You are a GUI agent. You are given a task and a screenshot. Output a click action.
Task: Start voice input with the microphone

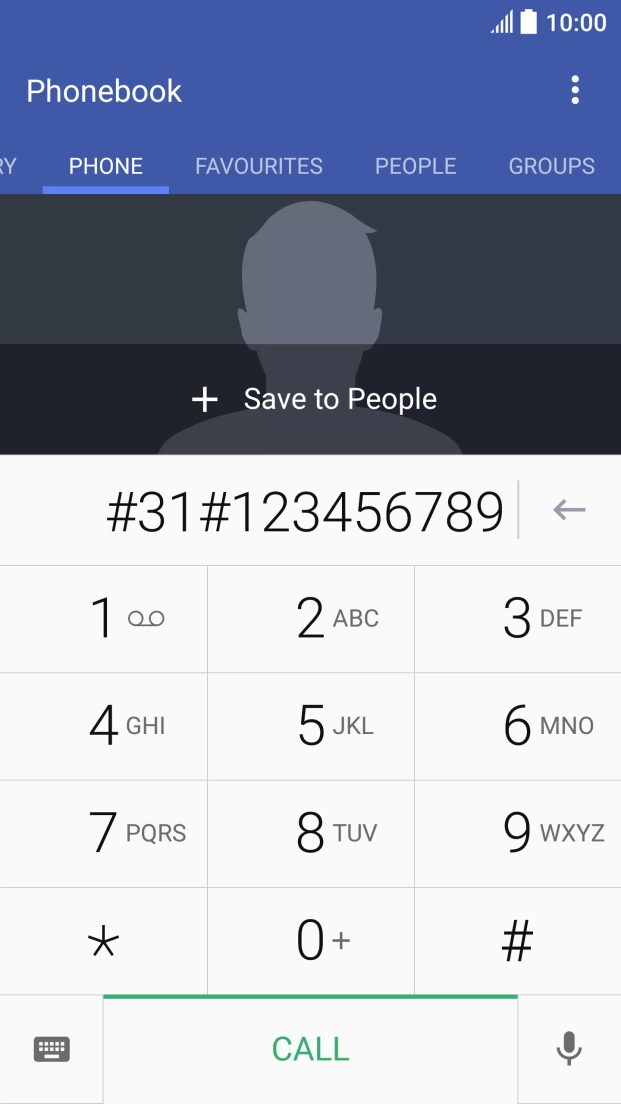(x=569, y=1049)
